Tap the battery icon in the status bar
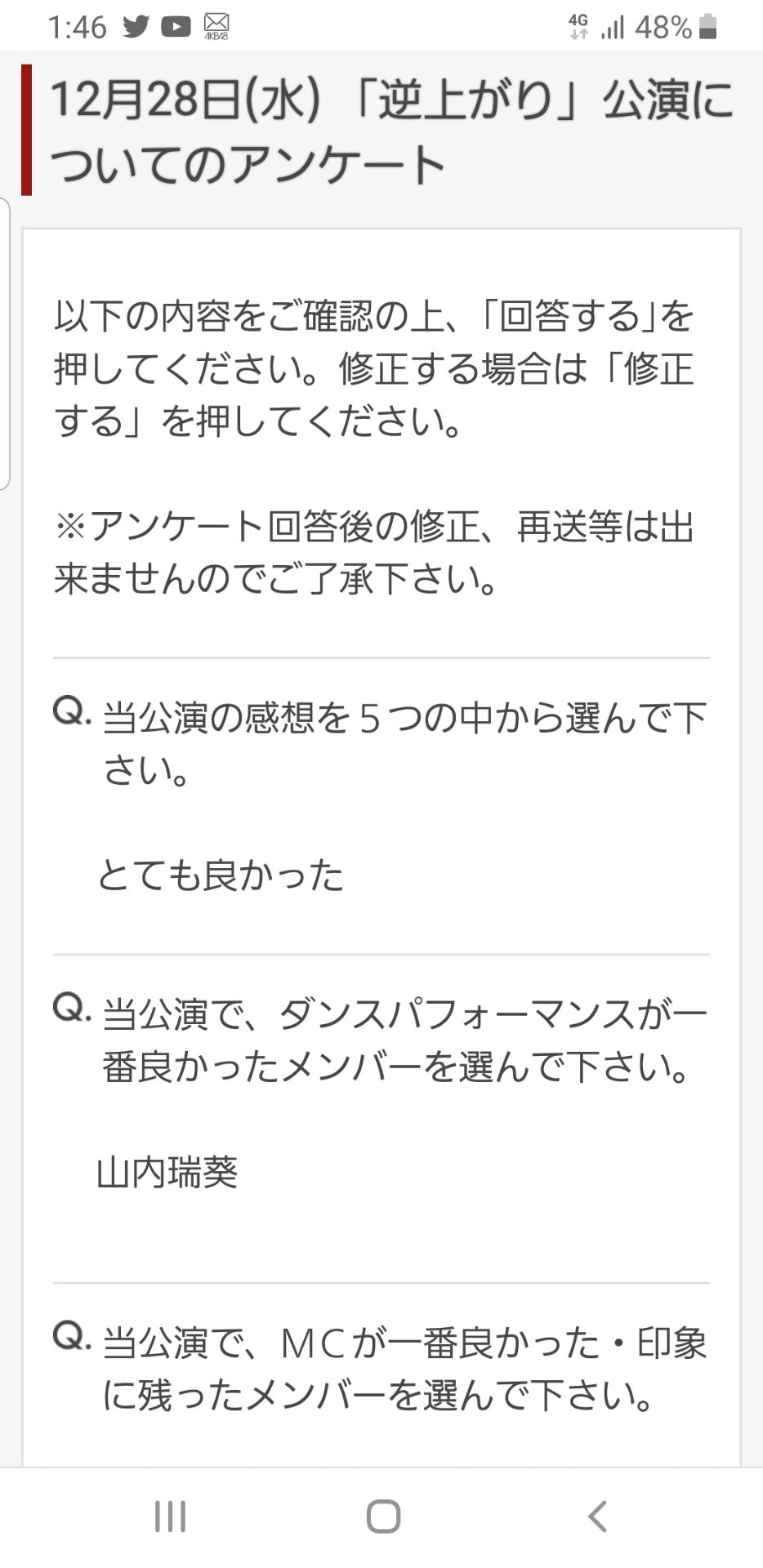This screenshot has height=1568, width=763. coord(708,26)
